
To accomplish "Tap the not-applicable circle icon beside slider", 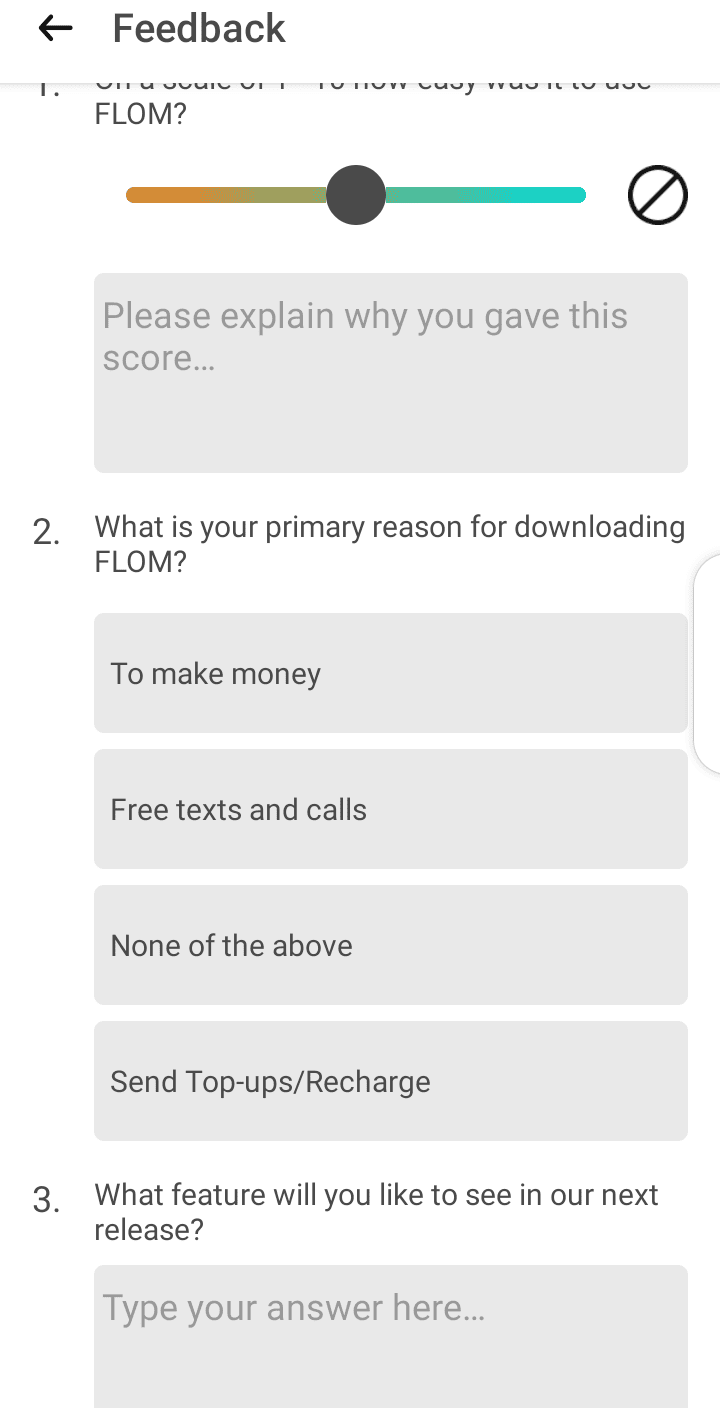I will click(657, 195).
